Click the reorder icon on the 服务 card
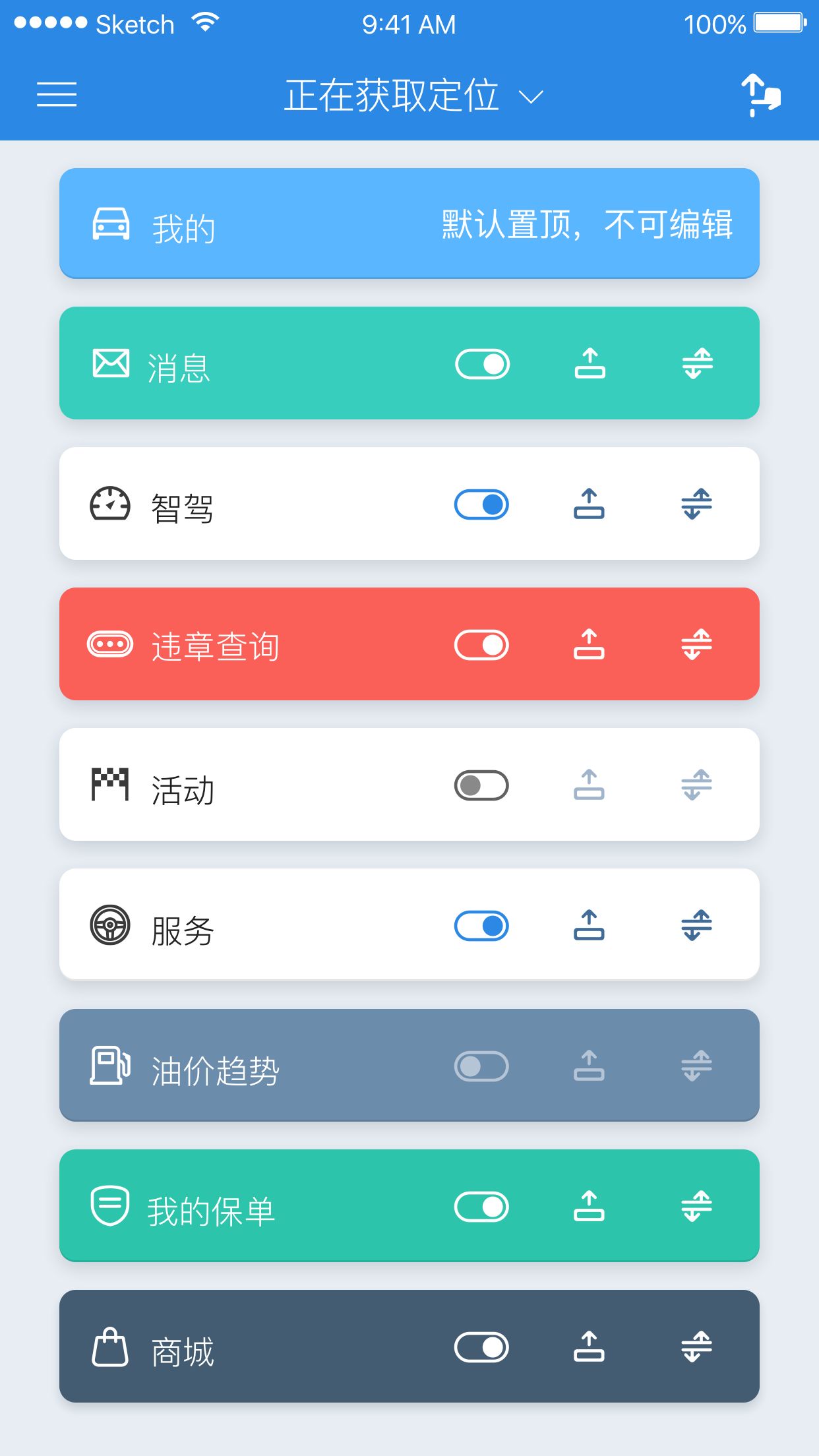The height and width of the screenshot is (1456, 819). (x=697, y=926)
